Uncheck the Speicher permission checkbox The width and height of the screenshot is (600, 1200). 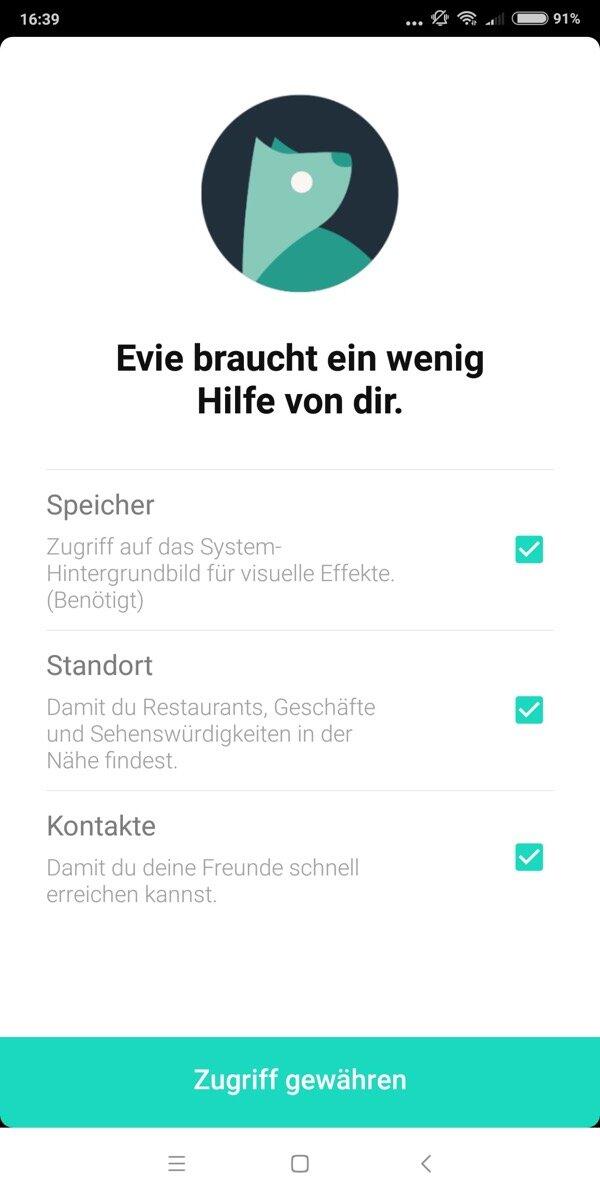(529, 549)
